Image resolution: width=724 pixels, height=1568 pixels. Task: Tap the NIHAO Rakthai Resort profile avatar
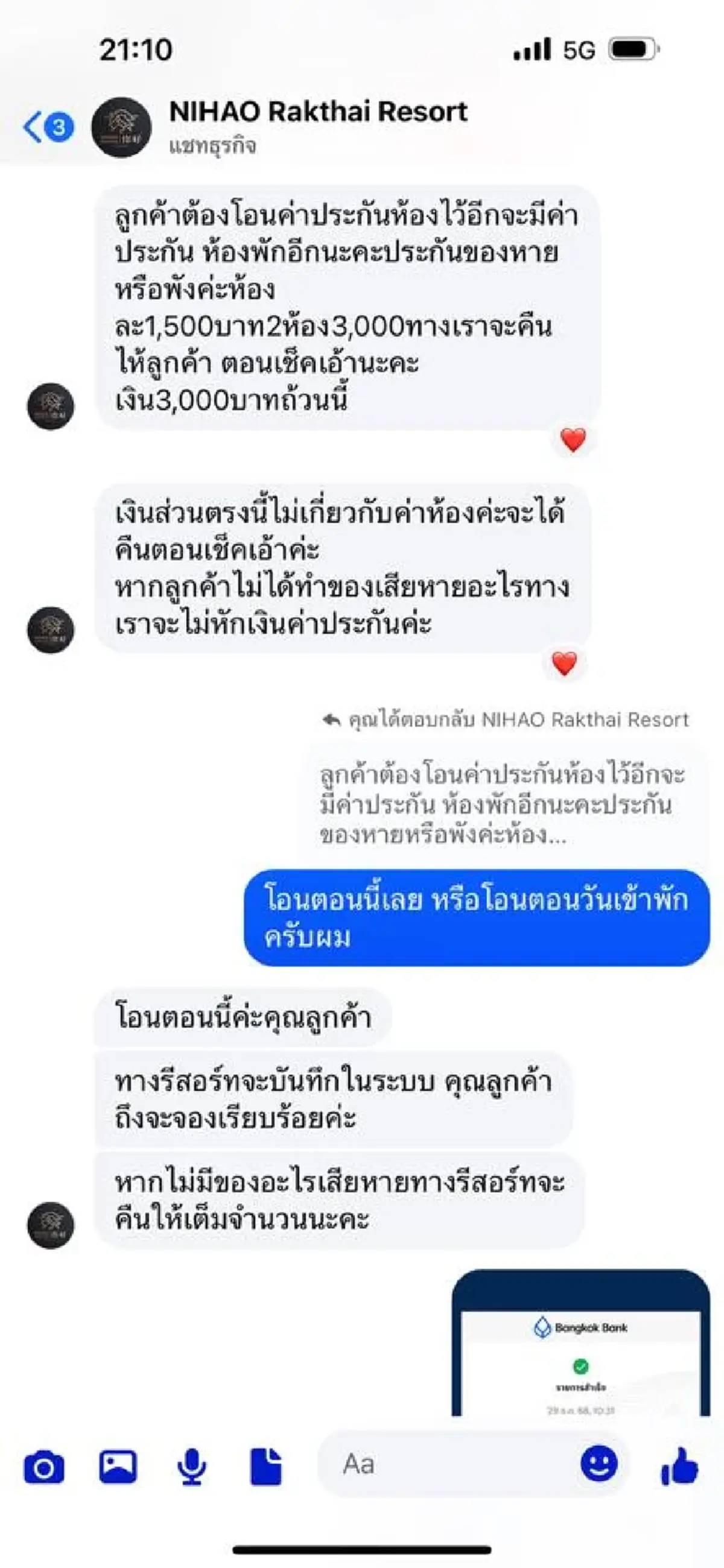pos(122,128)
